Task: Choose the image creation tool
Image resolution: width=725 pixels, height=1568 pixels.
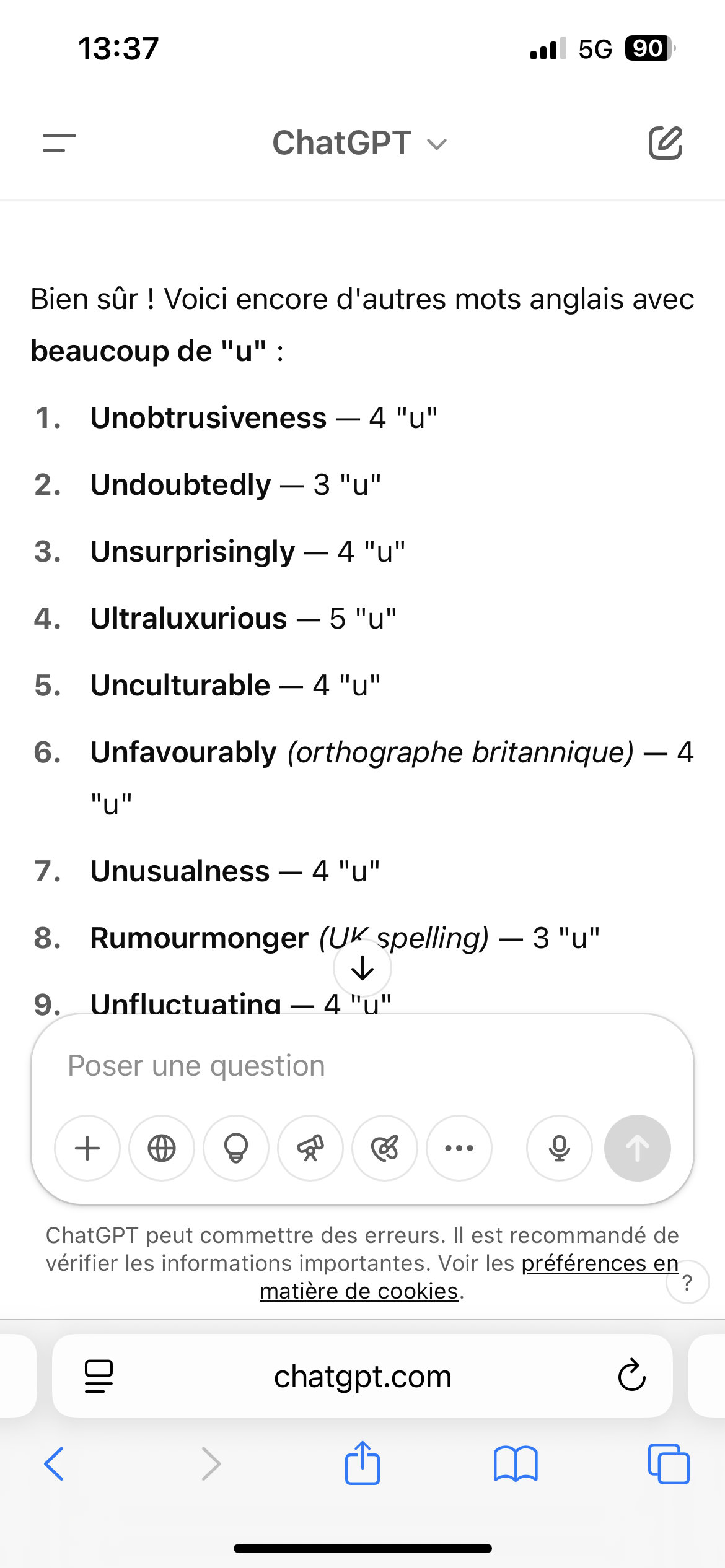Action: coord(385,1148)
